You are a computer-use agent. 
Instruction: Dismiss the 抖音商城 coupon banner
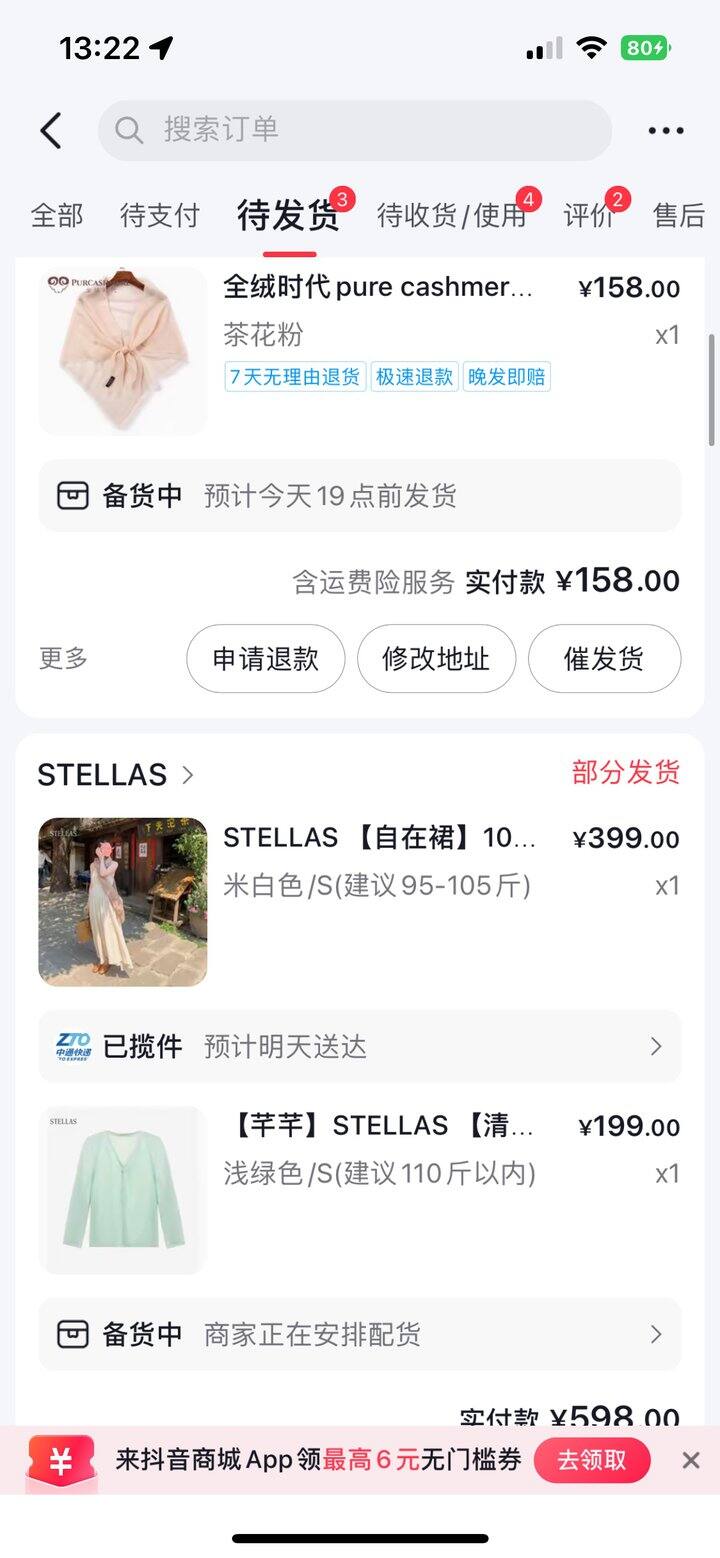tap(691, 1460)
